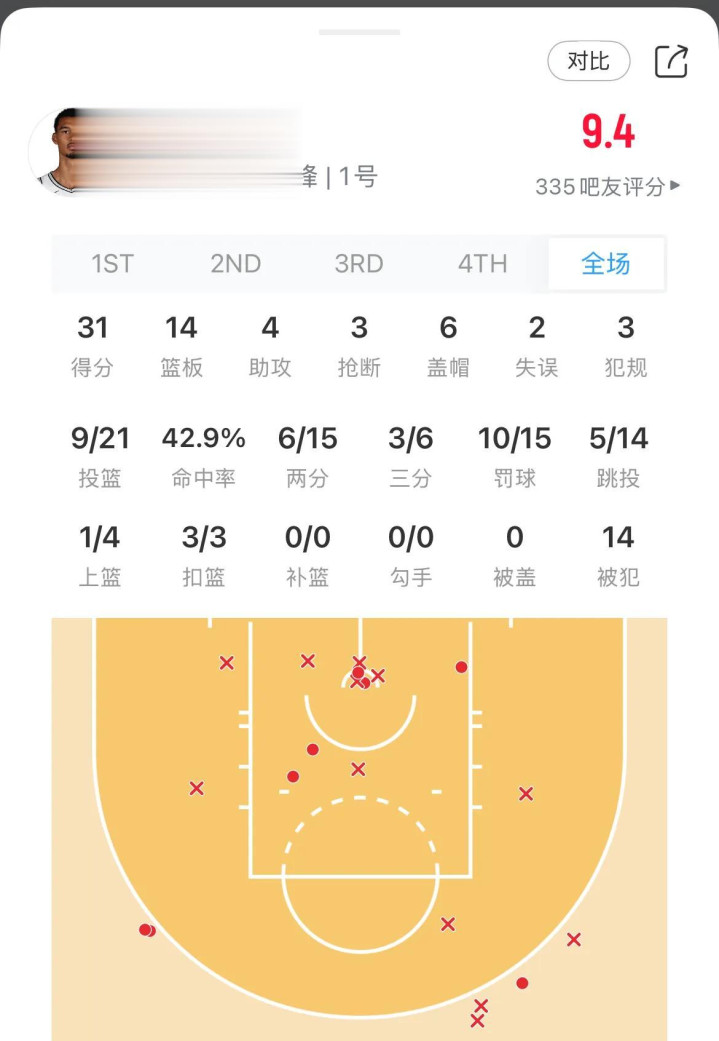
Task: Tap the 对比 compare button
Action: click(588, 61)
